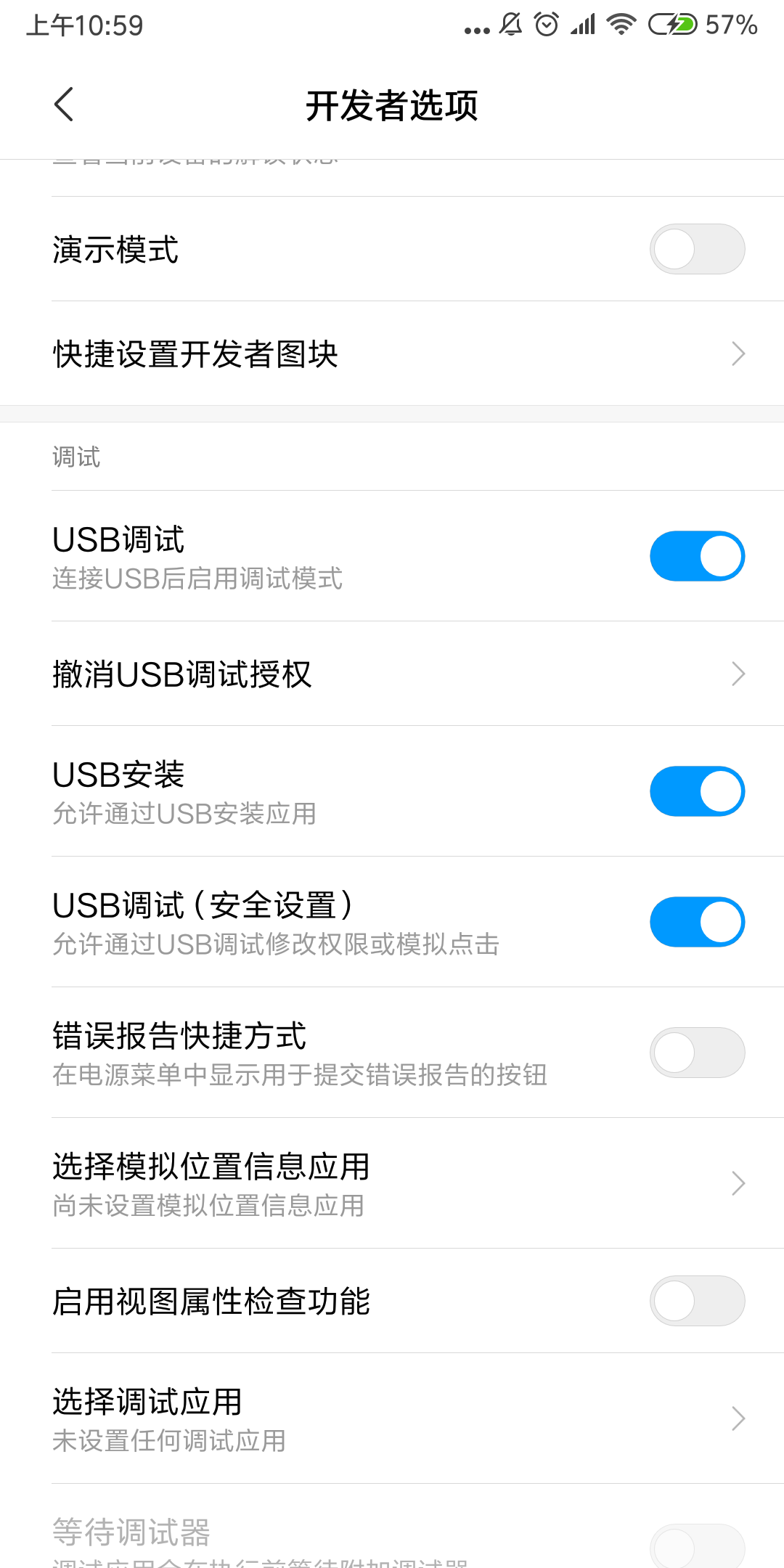Screen dimensions: 784x1568
Task: Disable the USB安装 switch
Action: [697, 791]
